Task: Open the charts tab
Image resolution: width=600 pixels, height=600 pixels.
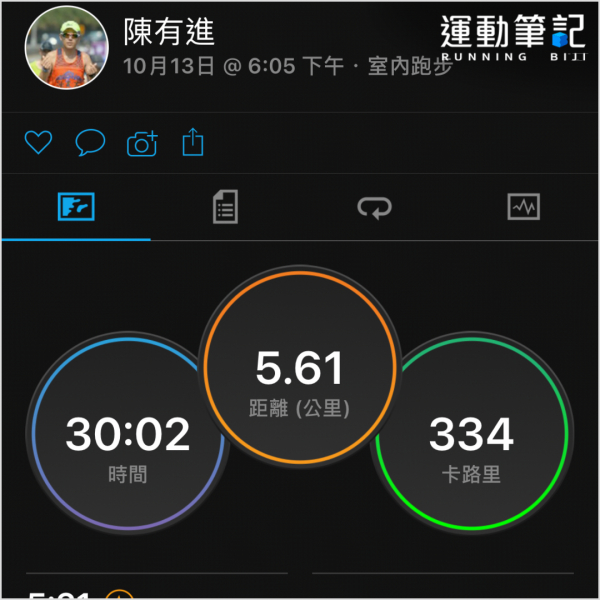Action: [524, 208]
